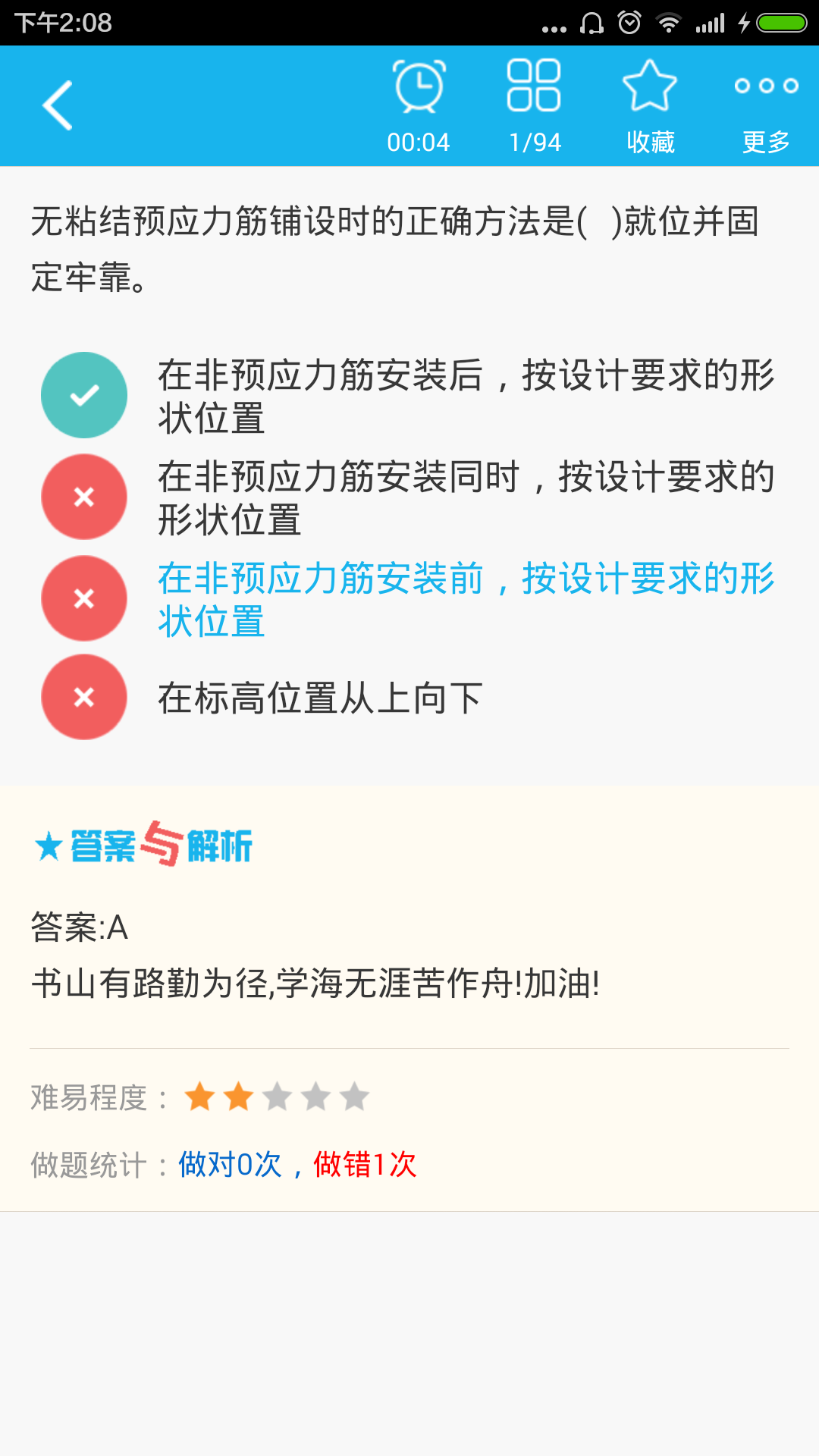
Task: Pick option 在非预应力筋安装前，按设计要求的形状位置
Action: click(466, 599)
